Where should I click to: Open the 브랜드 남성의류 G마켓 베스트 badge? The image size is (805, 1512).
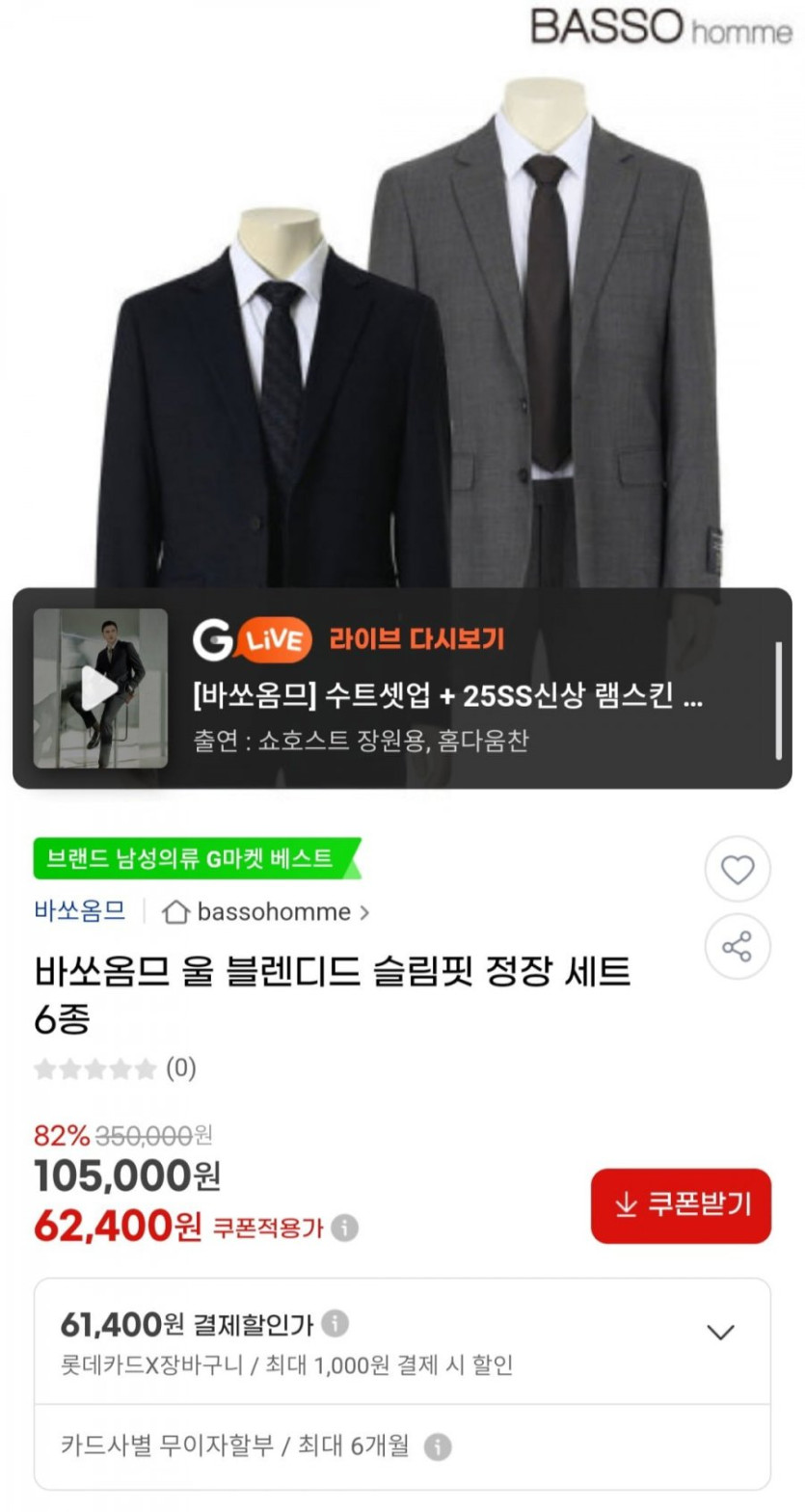[x=191, y=857]
